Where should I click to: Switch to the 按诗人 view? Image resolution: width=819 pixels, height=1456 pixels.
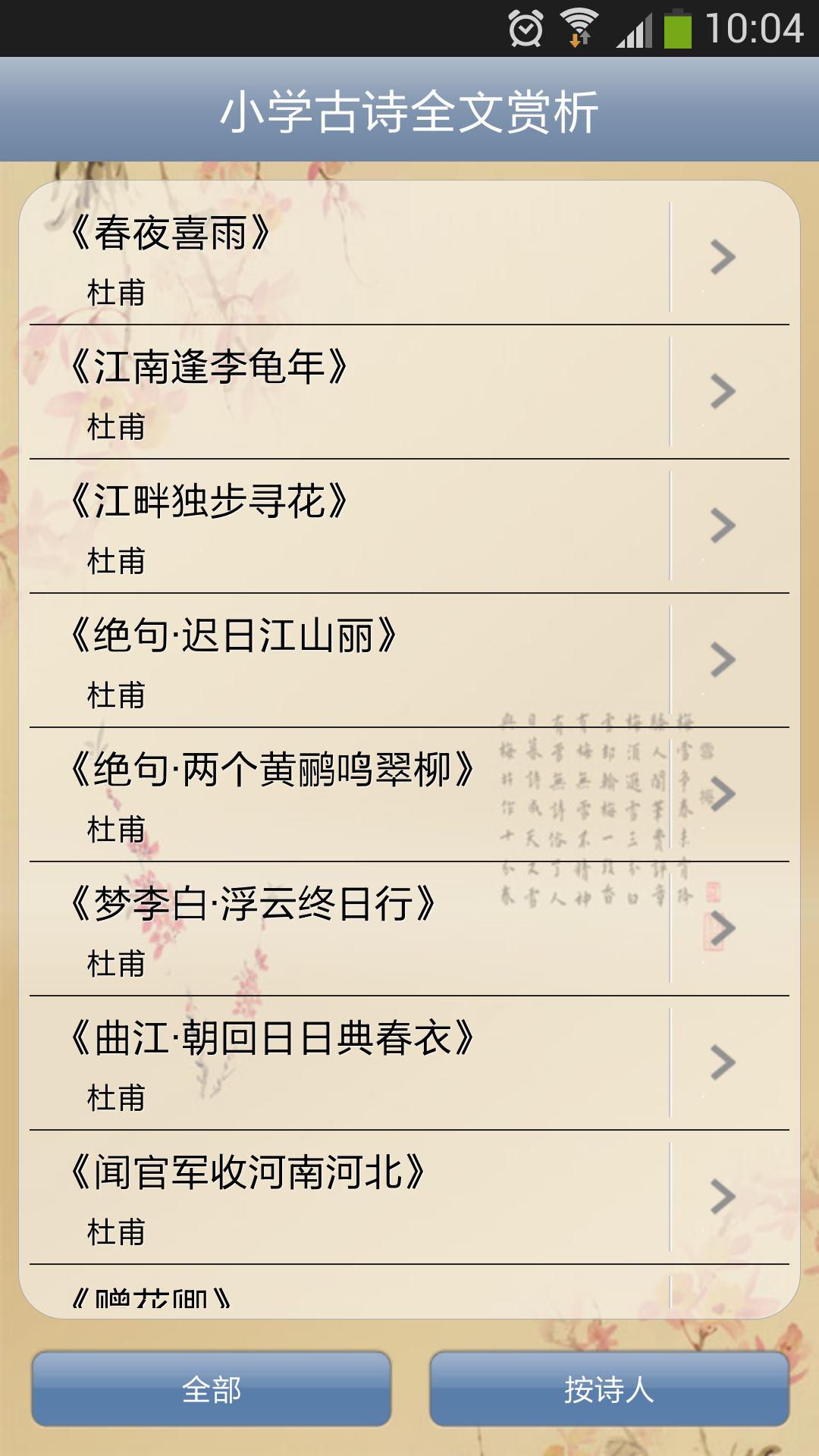pyautogui.click(x=610, y=1386)
